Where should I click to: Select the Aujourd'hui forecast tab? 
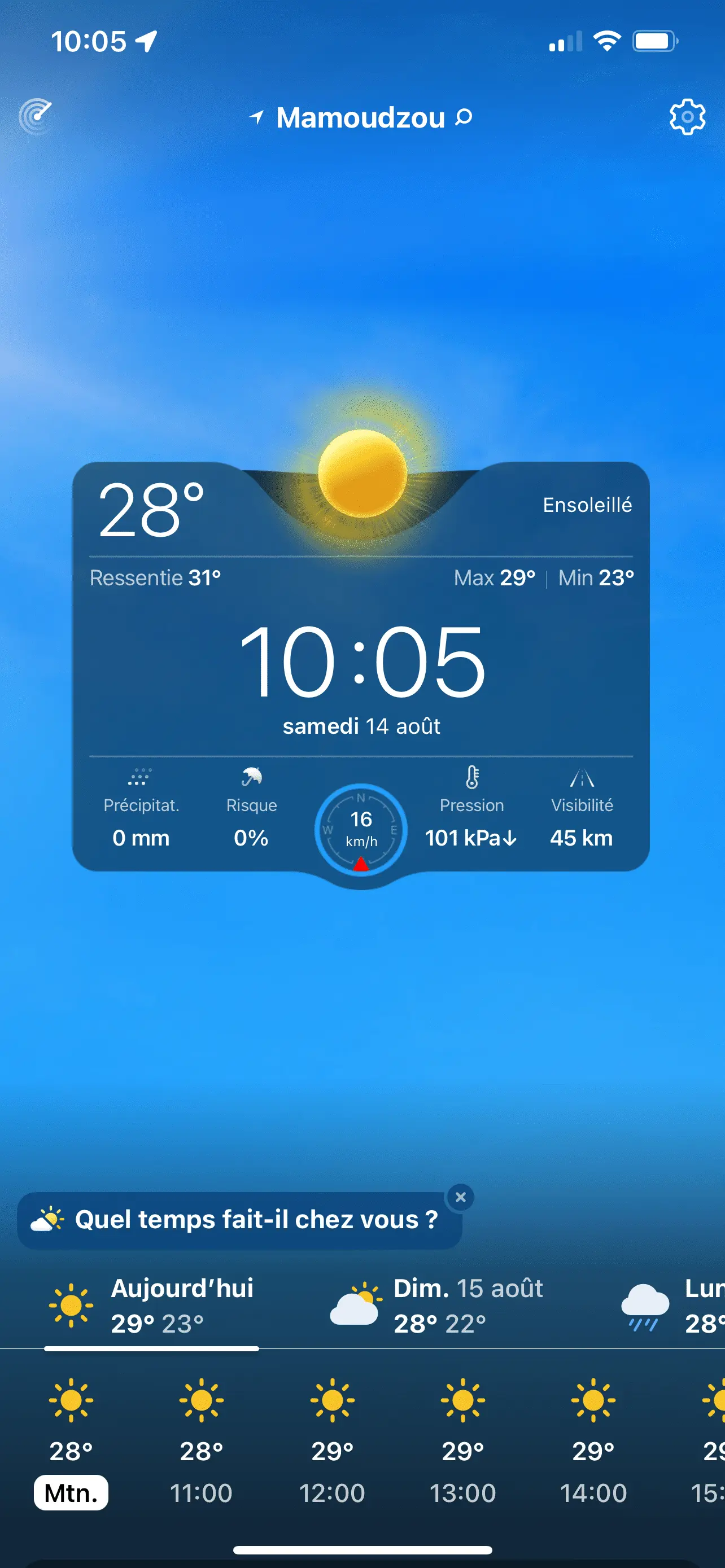(152, 1306)
